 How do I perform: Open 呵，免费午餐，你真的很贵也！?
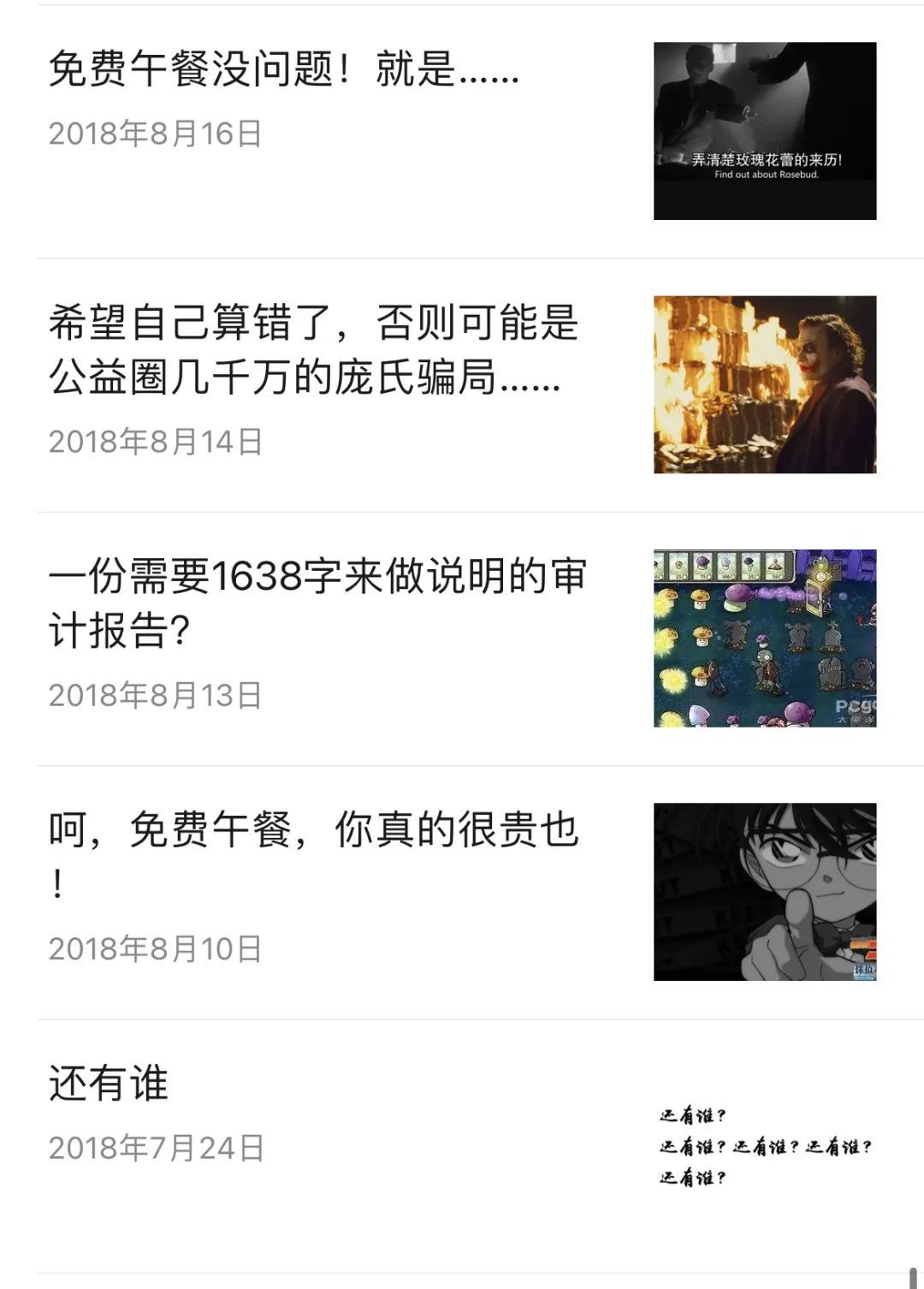[313, 830]
